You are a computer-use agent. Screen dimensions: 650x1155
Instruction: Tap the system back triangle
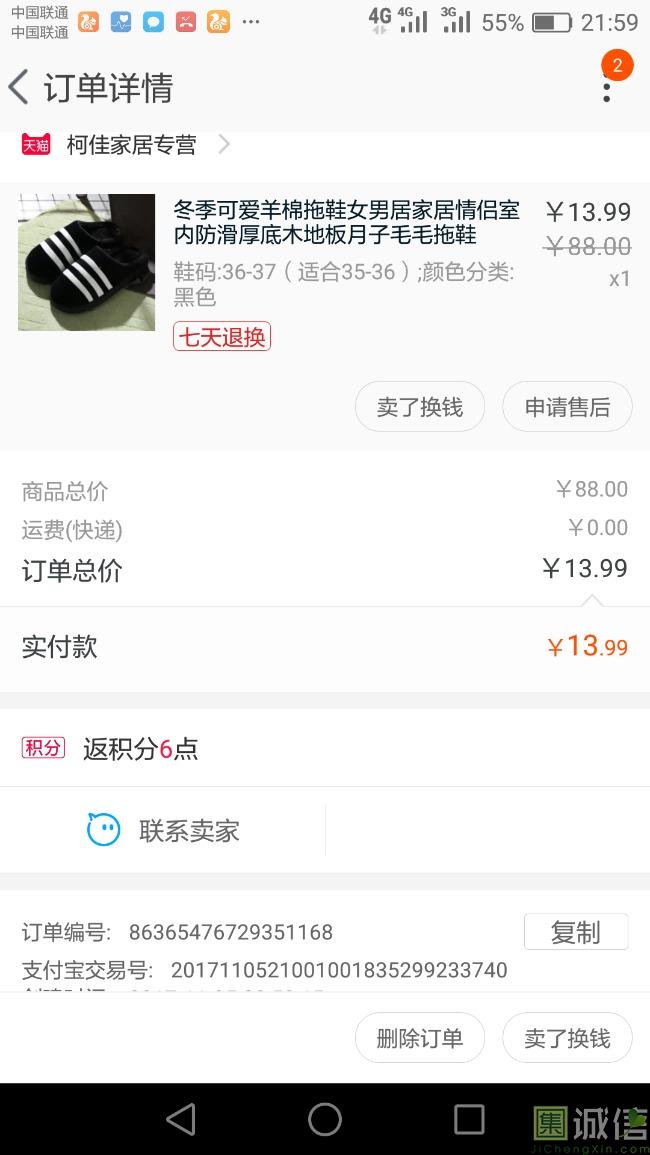point(181,1119)
